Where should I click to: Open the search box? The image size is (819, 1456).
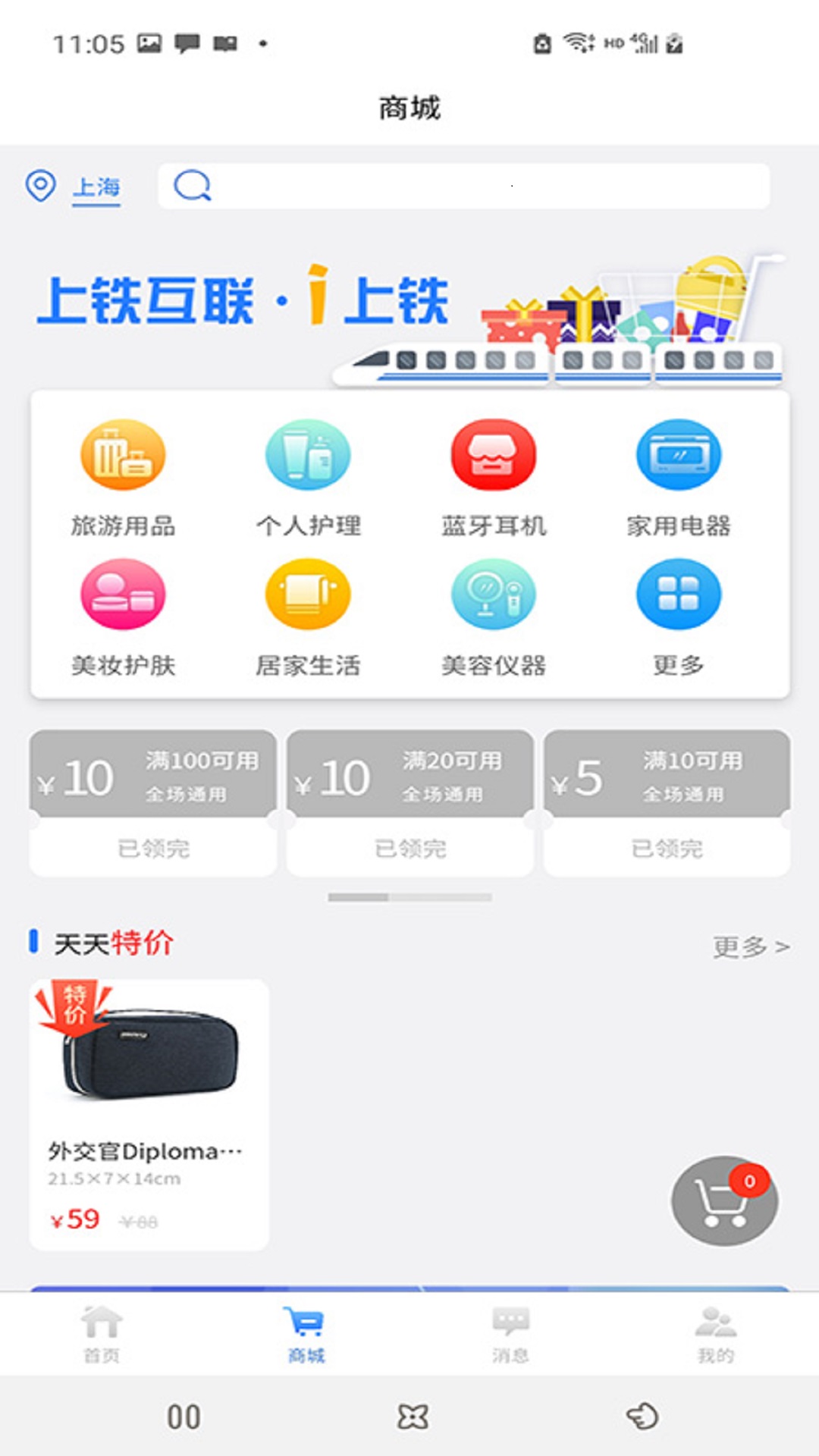pos(463,186)
